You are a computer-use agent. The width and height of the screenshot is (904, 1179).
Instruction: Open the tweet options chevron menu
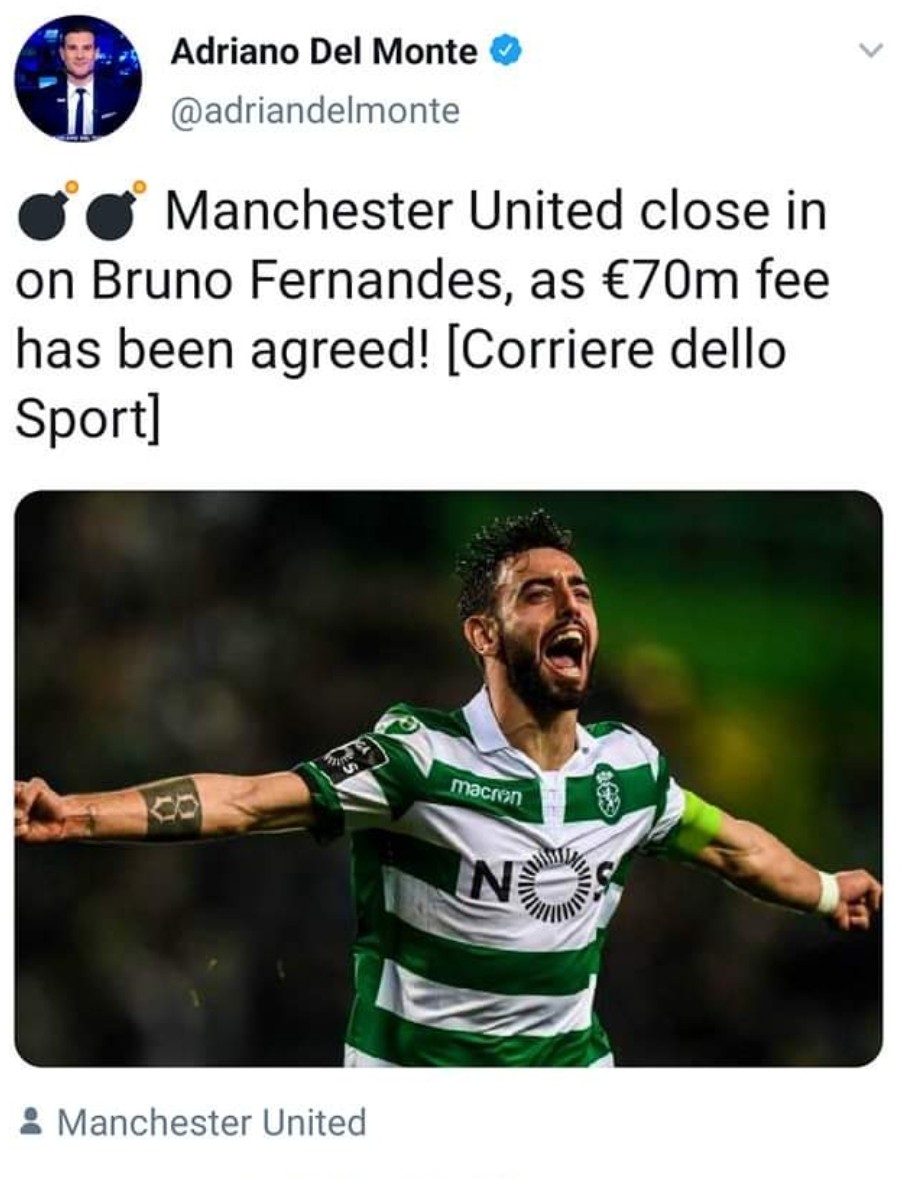pyautogui.click(x=872, y=50)
